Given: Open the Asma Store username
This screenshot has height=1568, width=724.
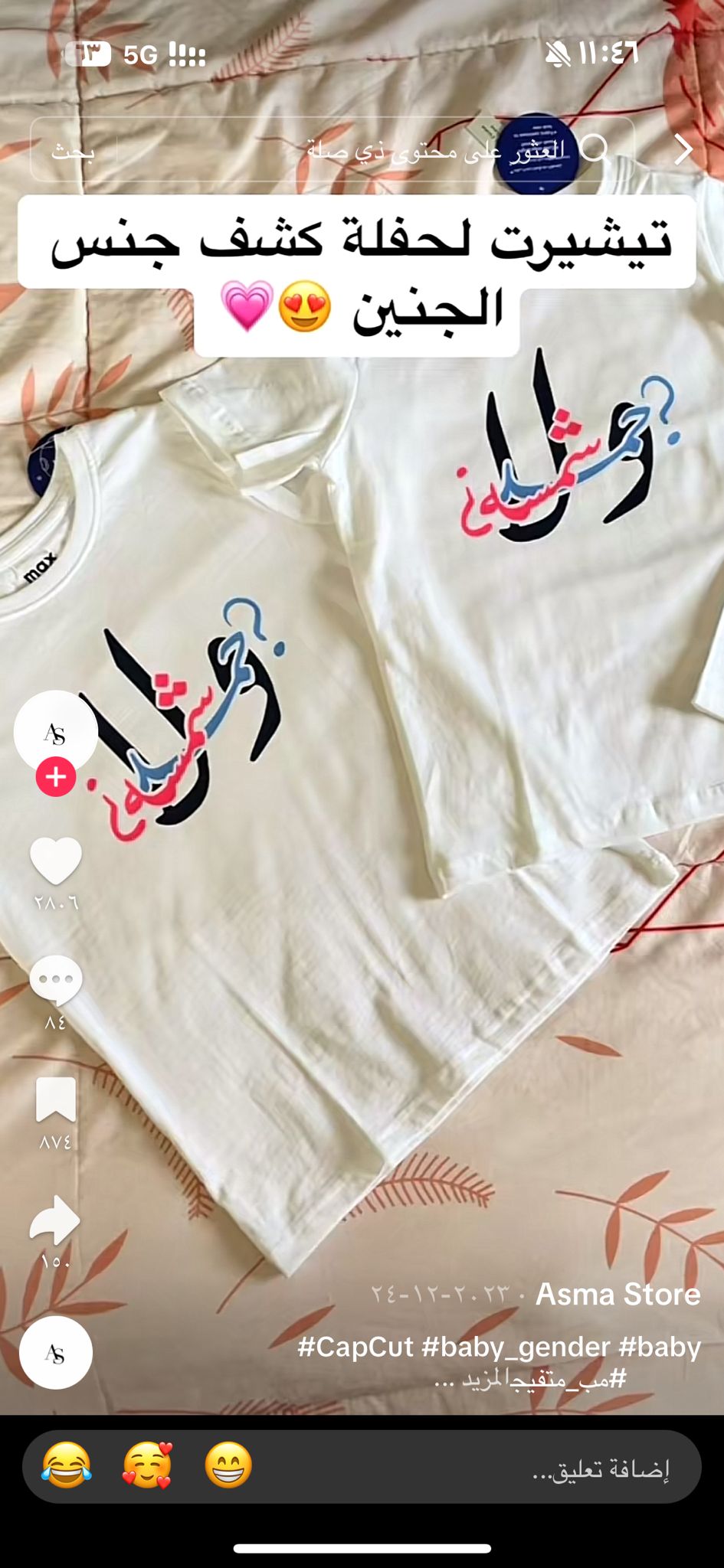Looking at the screenshot, I should coord(618,1294).
